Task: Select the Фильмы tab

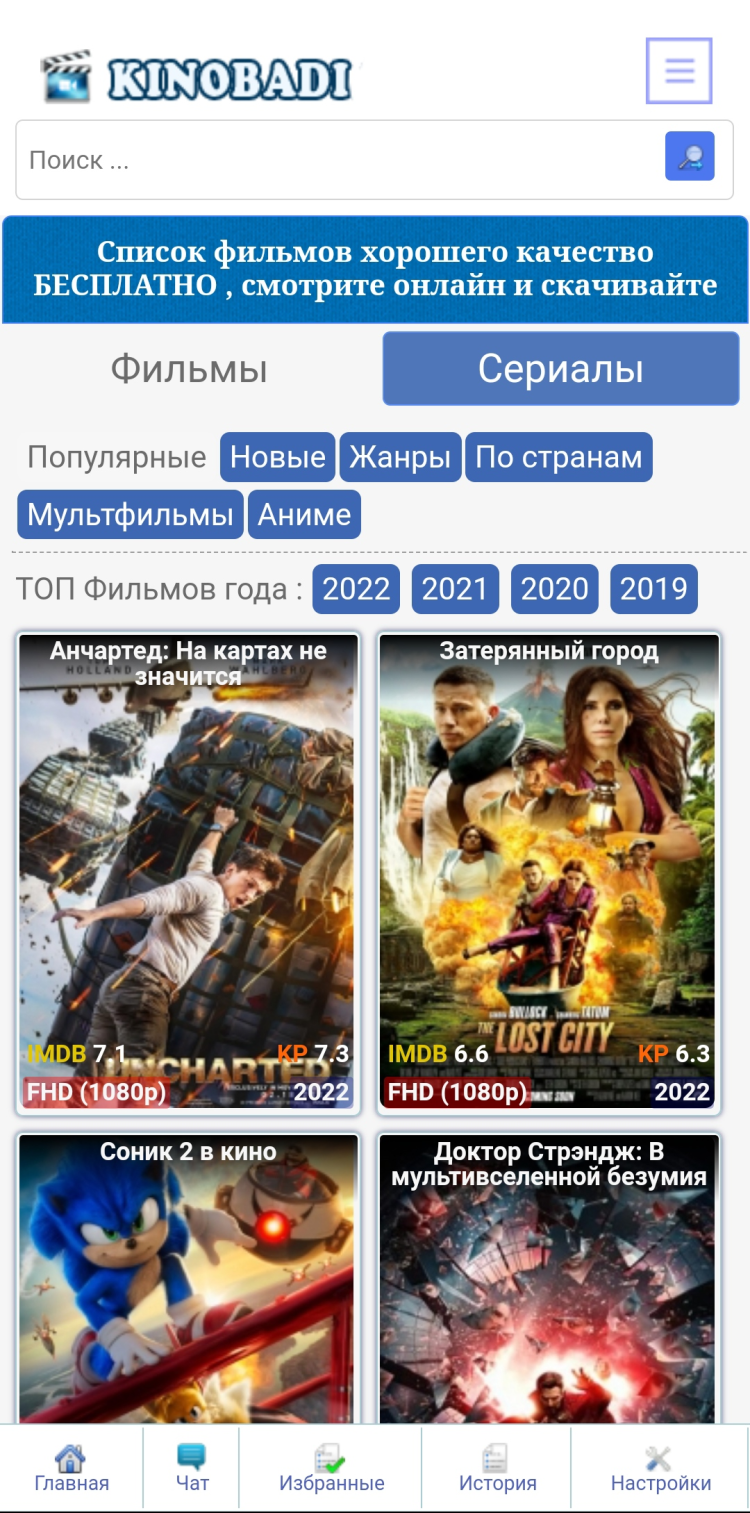Action: click(189, 369)
